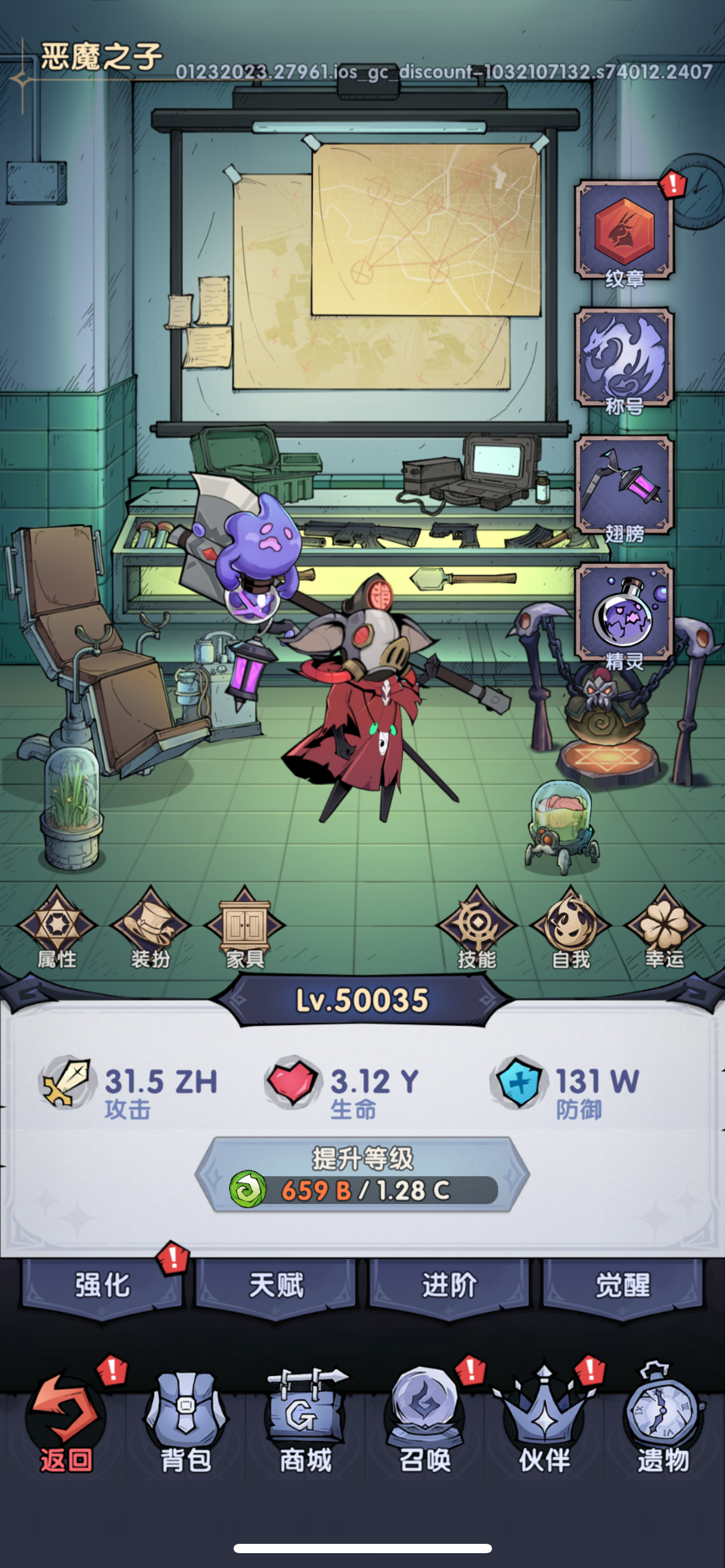
Task: Open the 技能 skills menu
Action: point(477,927)
